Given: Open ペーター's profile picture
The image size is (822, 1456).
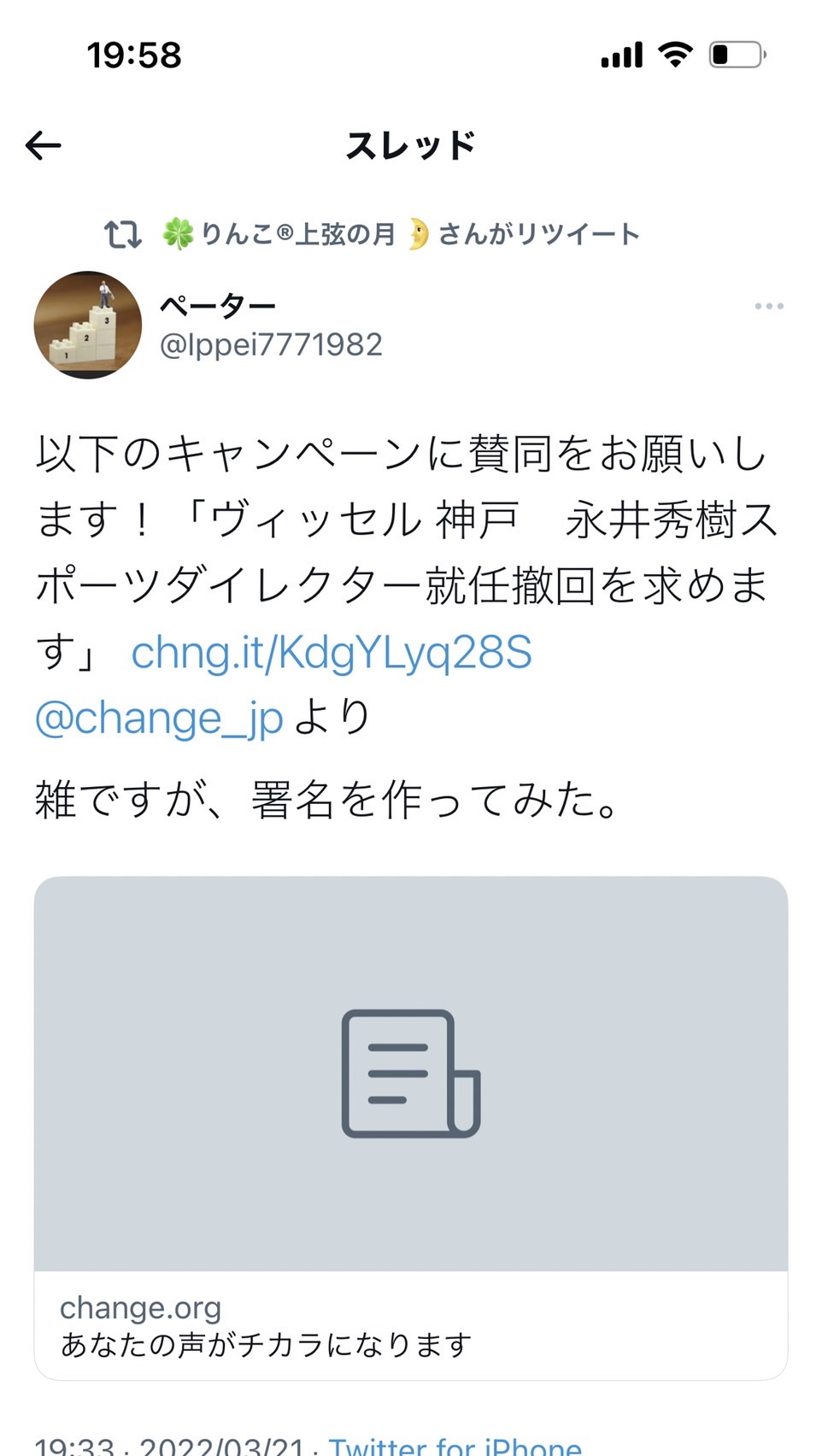Looking at the screenshot, I should click(88, 325).
